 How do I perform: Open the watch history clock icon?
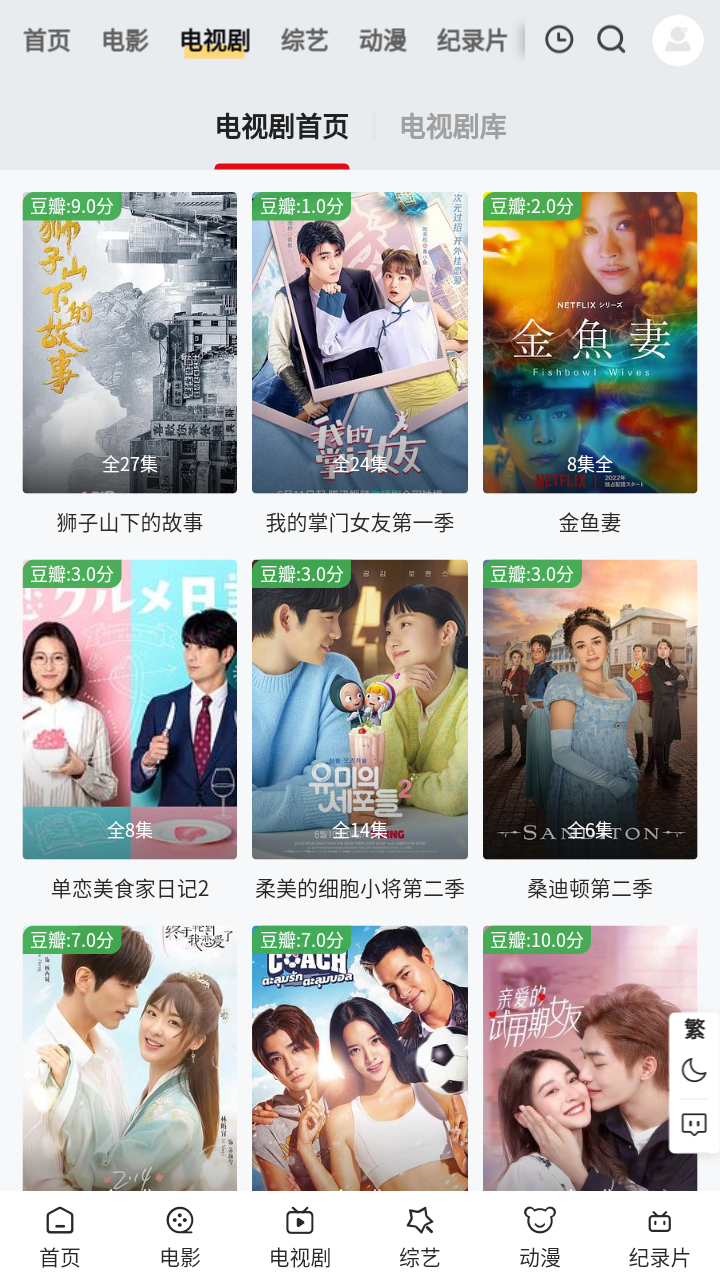click(559, 40)
